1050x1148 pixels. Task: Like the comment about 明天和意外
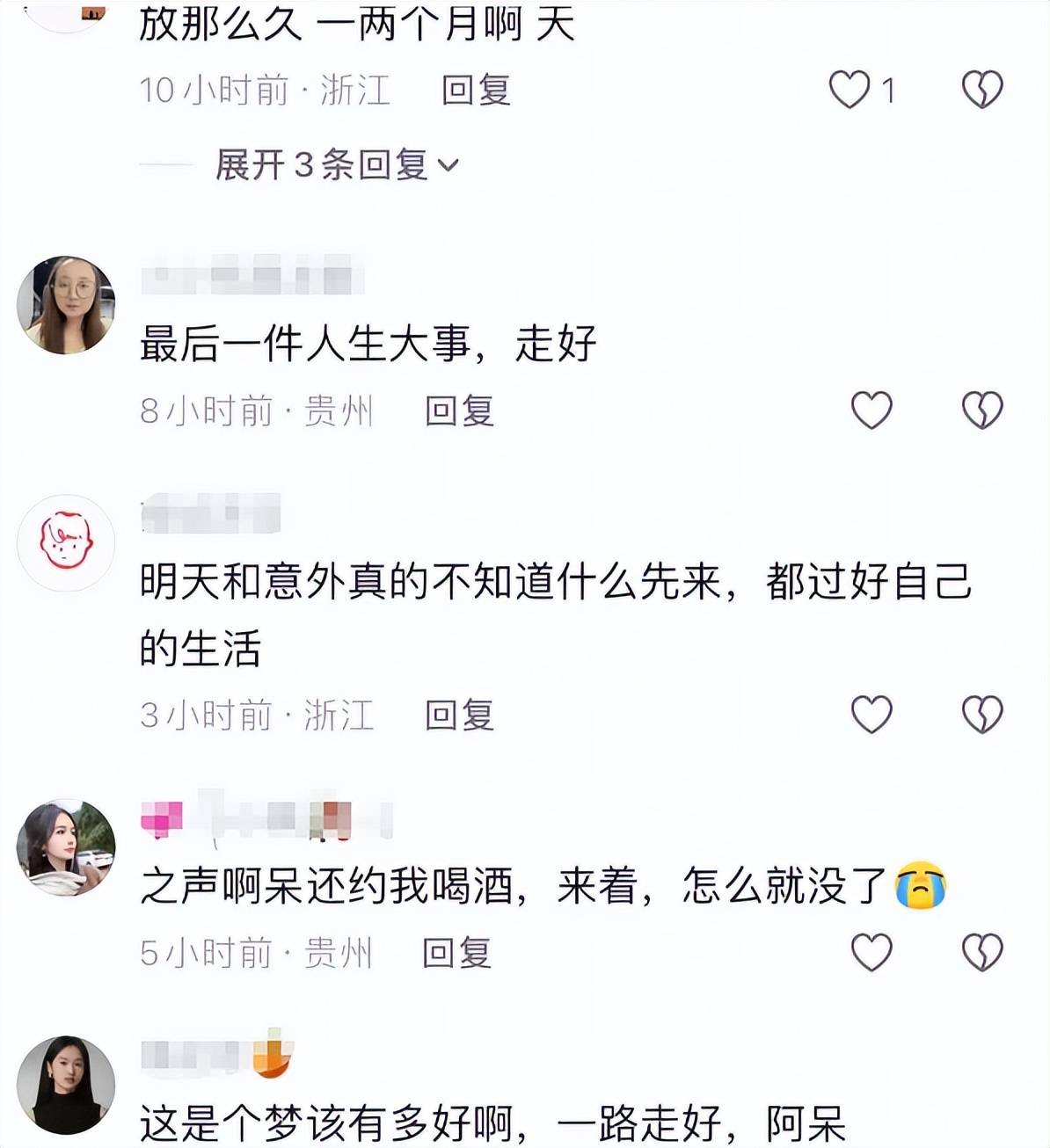pos(871,715)
